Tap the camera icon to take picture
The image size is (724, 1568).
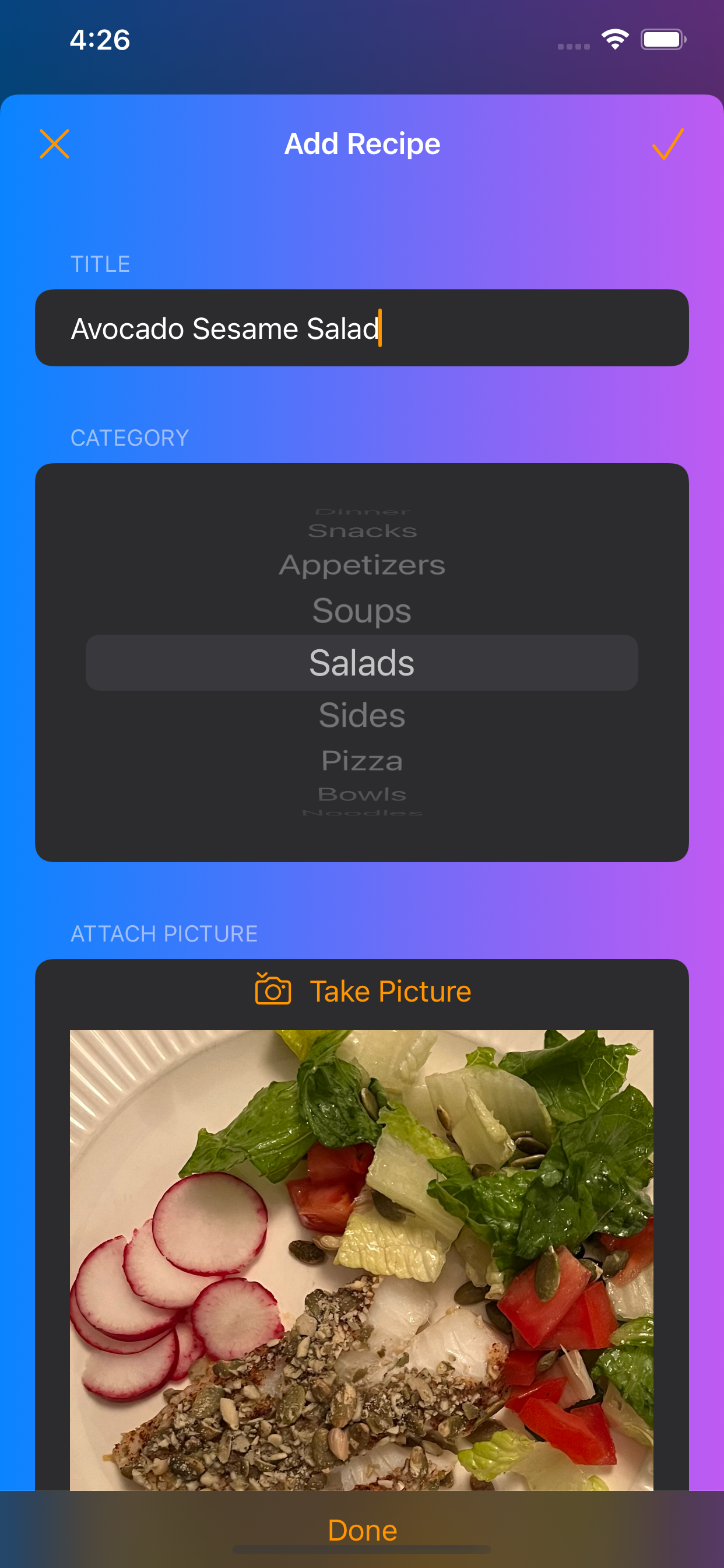[x=272, y=991]
